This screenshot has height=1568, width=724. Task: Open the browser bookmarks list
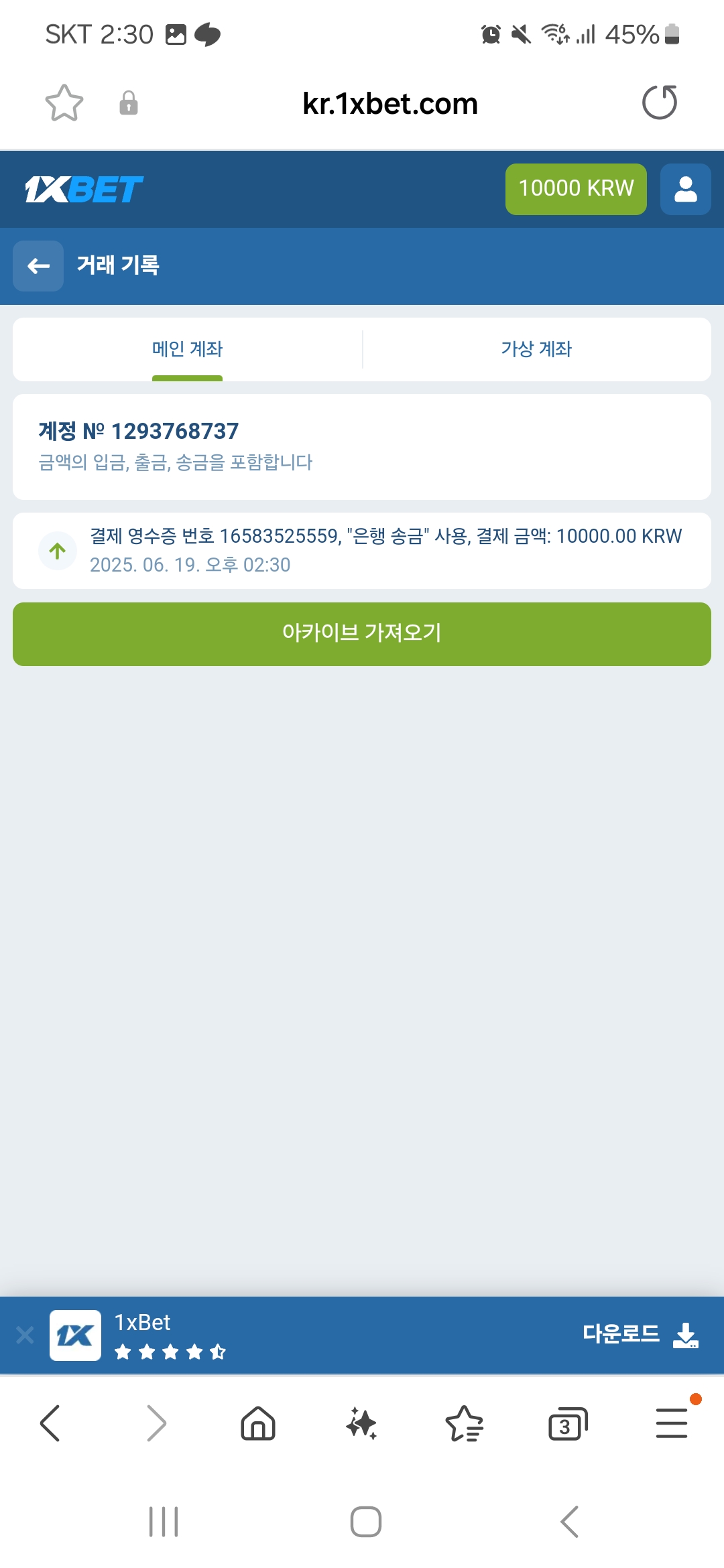point(464,1423)
